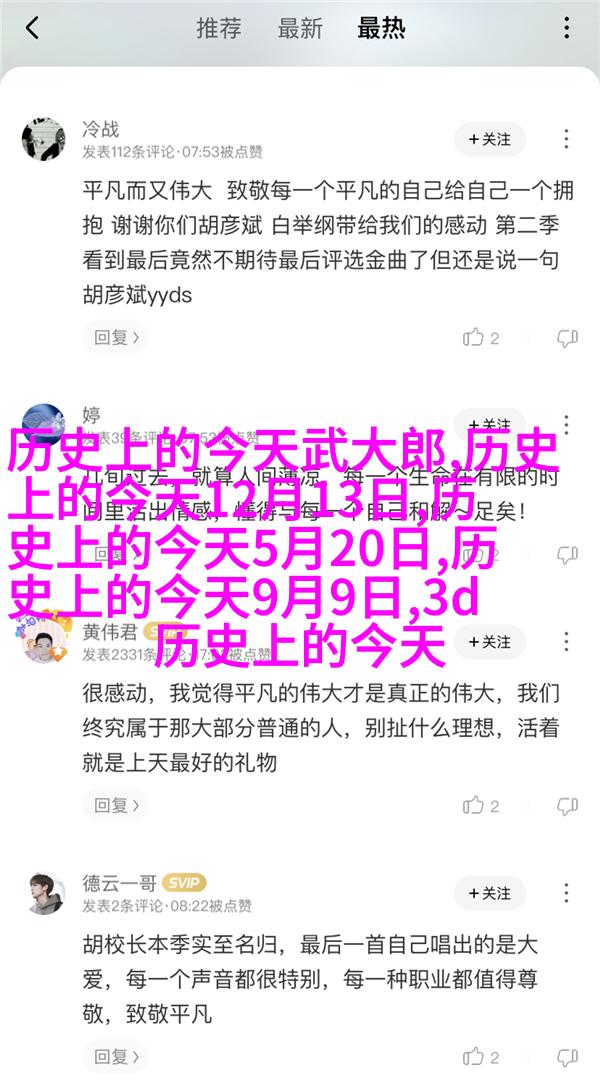This screenshot has width=600, height=1083.
Task: Open 冷战's profile avatar
Action: pyautogui.click(x=43, y=140)
